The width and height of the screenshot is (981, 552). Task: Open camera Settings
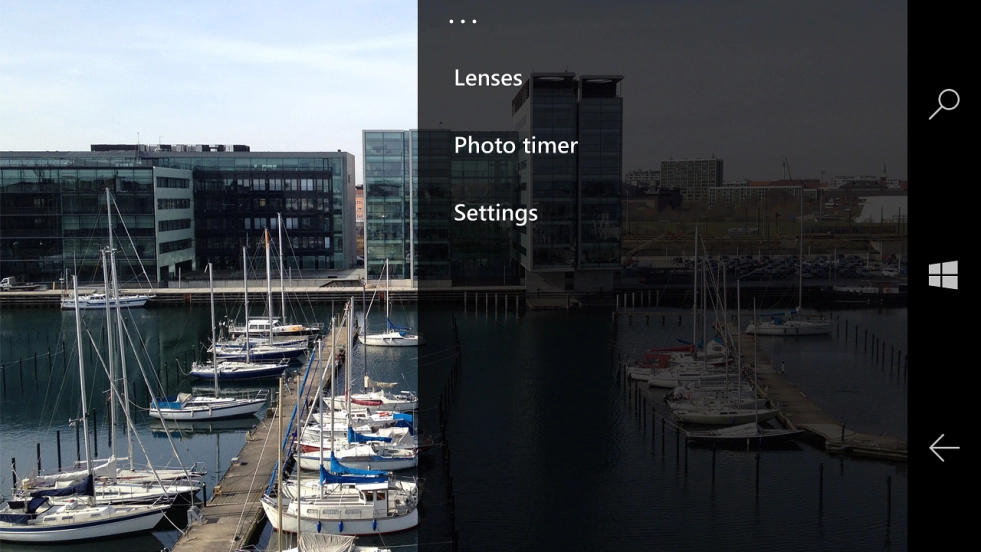pyautogui.click(x=496, y=213)
